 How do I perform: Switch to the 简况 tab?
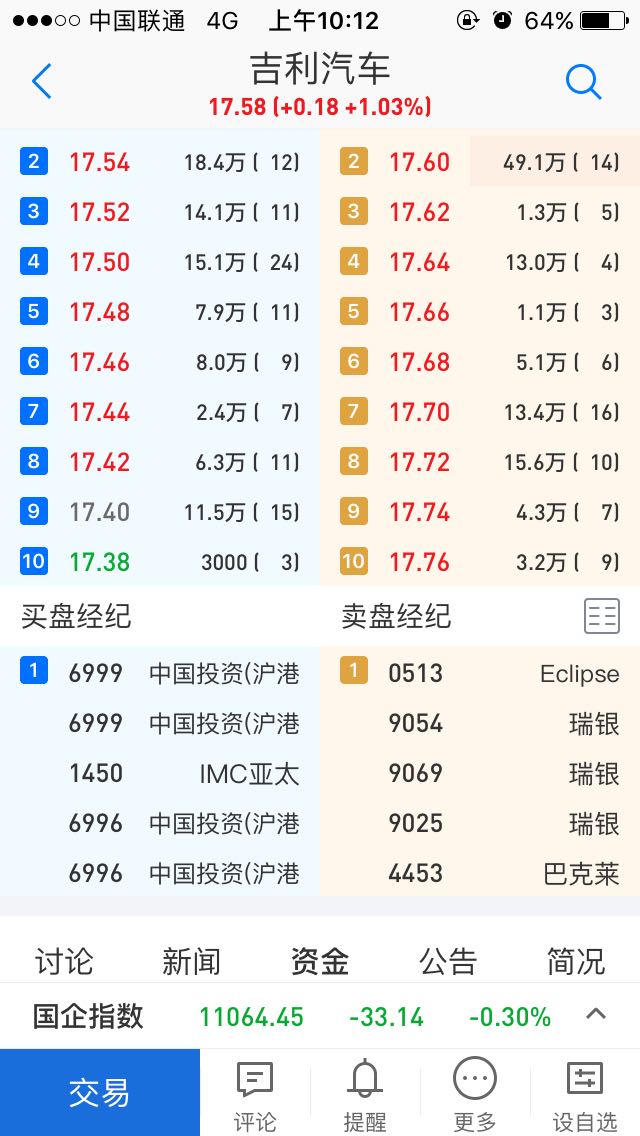click(575, 961)
